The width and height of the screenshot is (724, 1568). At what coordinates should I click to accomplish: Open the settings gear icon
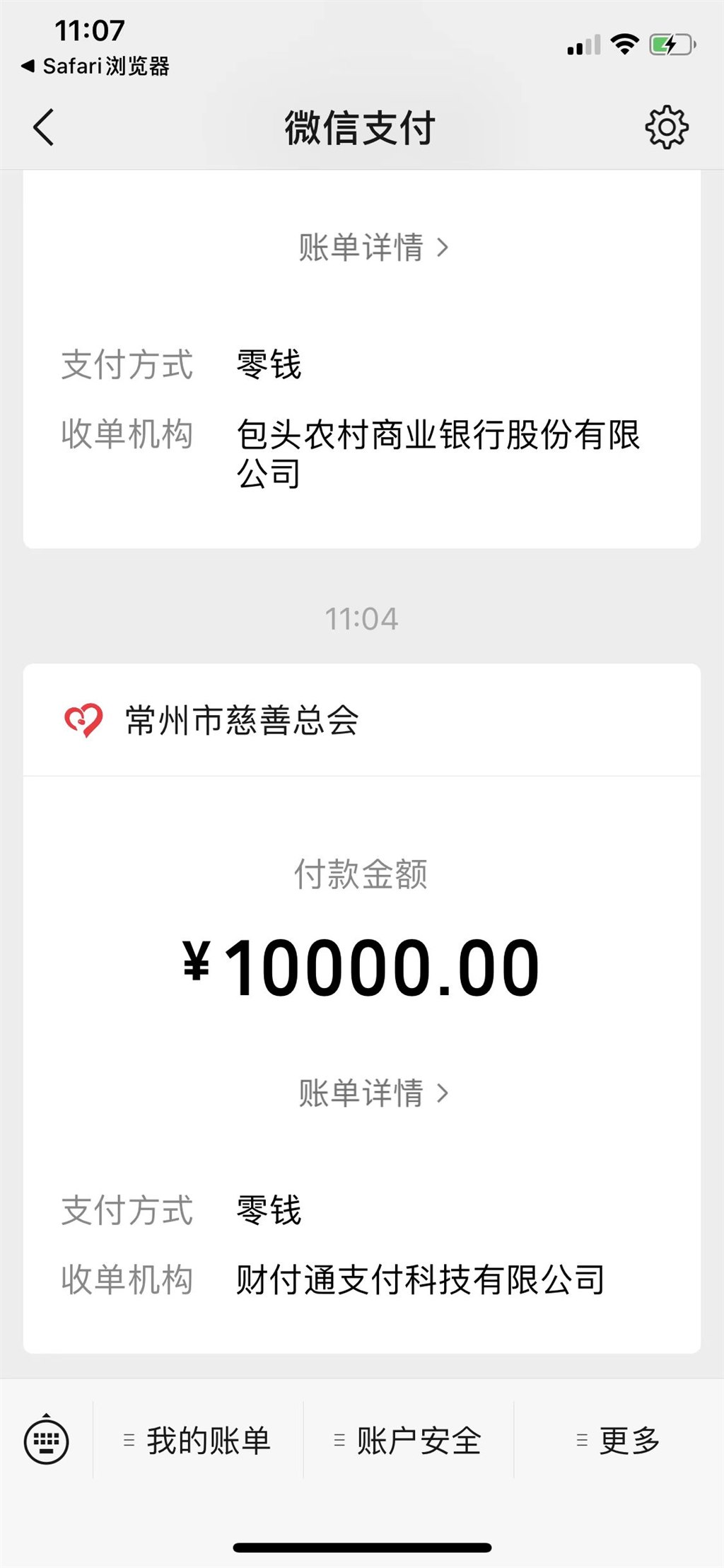pos(666,128)
